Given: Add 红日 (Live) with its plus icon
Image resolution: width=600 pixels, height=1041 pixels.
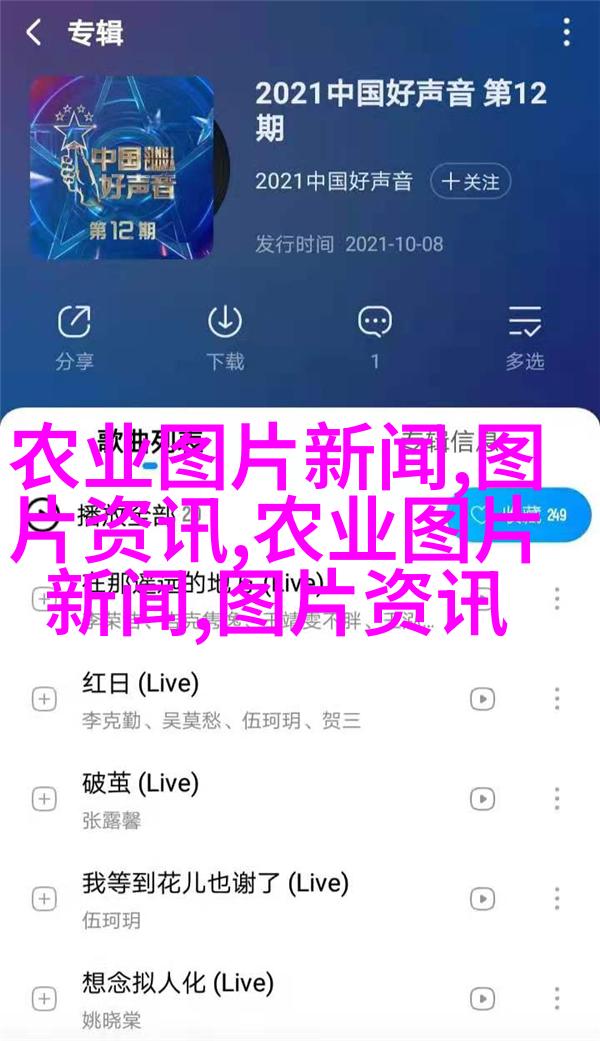Looking at the screenshot, I should click(x=44, y=698).
